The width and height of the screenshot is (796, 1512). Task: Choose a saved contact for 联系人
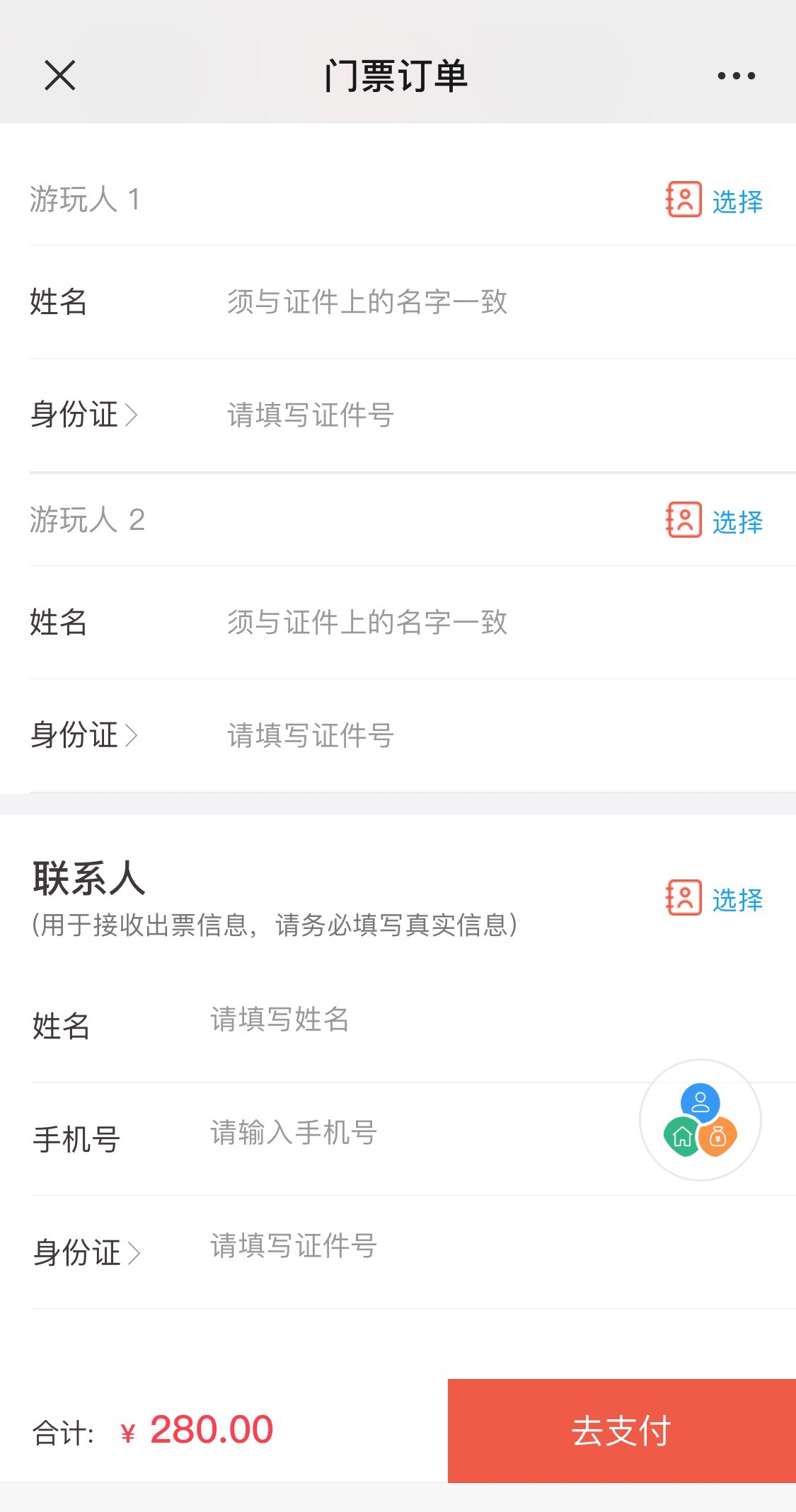coord(715,899)
